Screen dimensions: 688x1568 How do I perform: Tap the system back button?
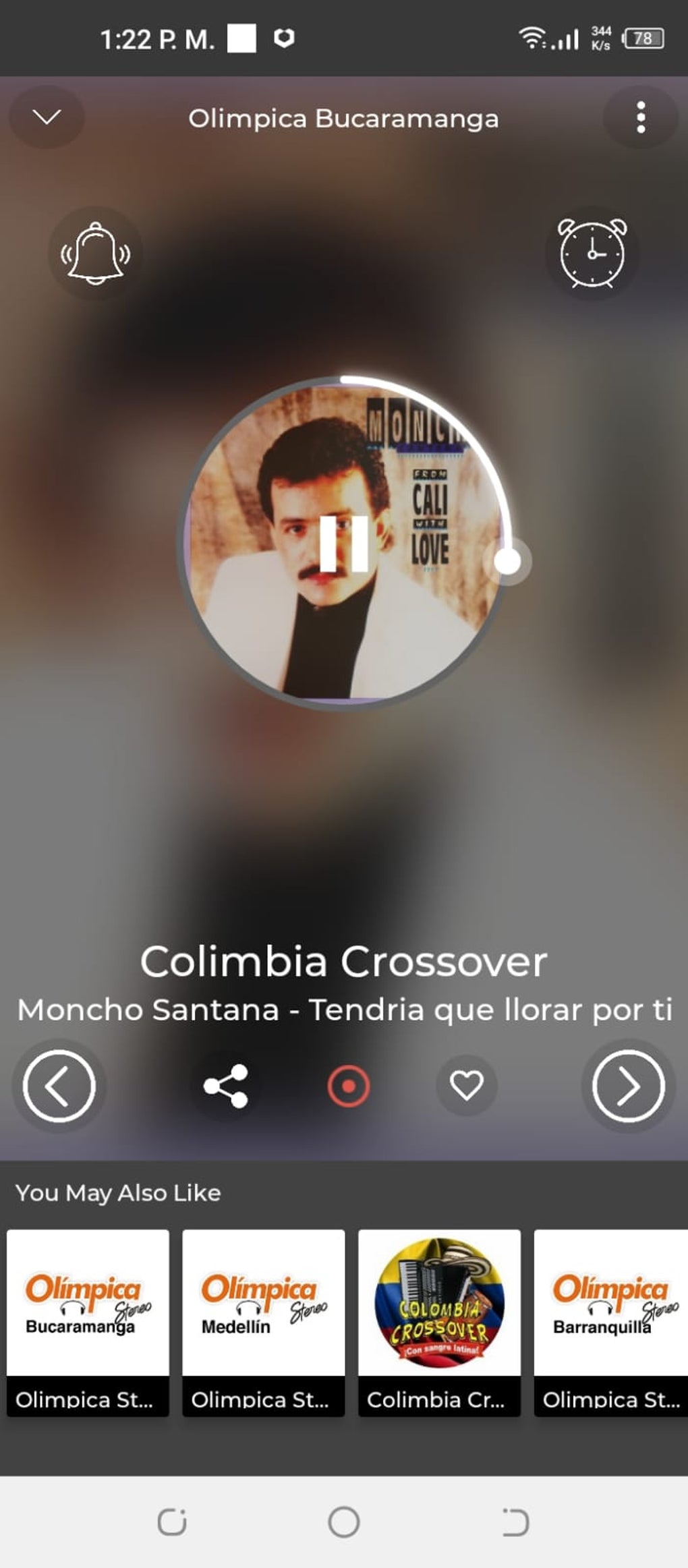pos(515,1522)
